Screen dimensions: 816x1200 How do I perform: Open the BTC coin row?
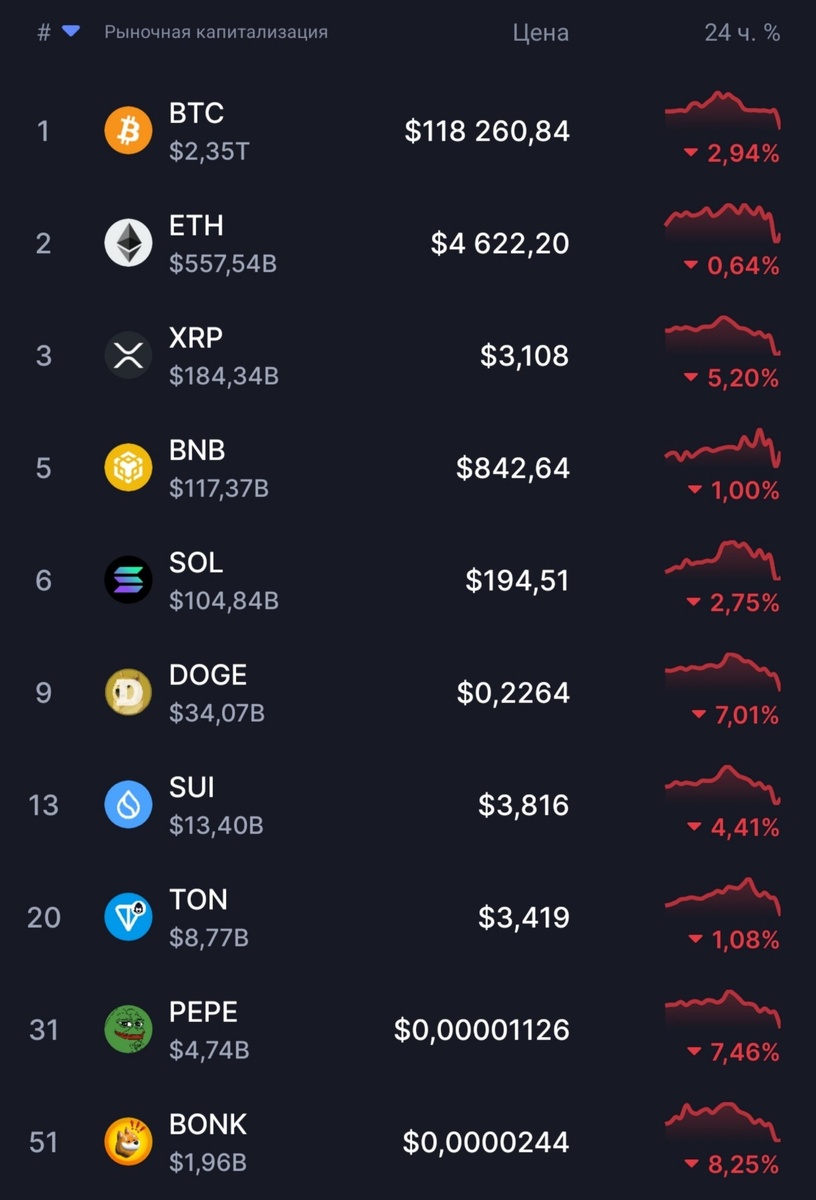coord(408,131)
